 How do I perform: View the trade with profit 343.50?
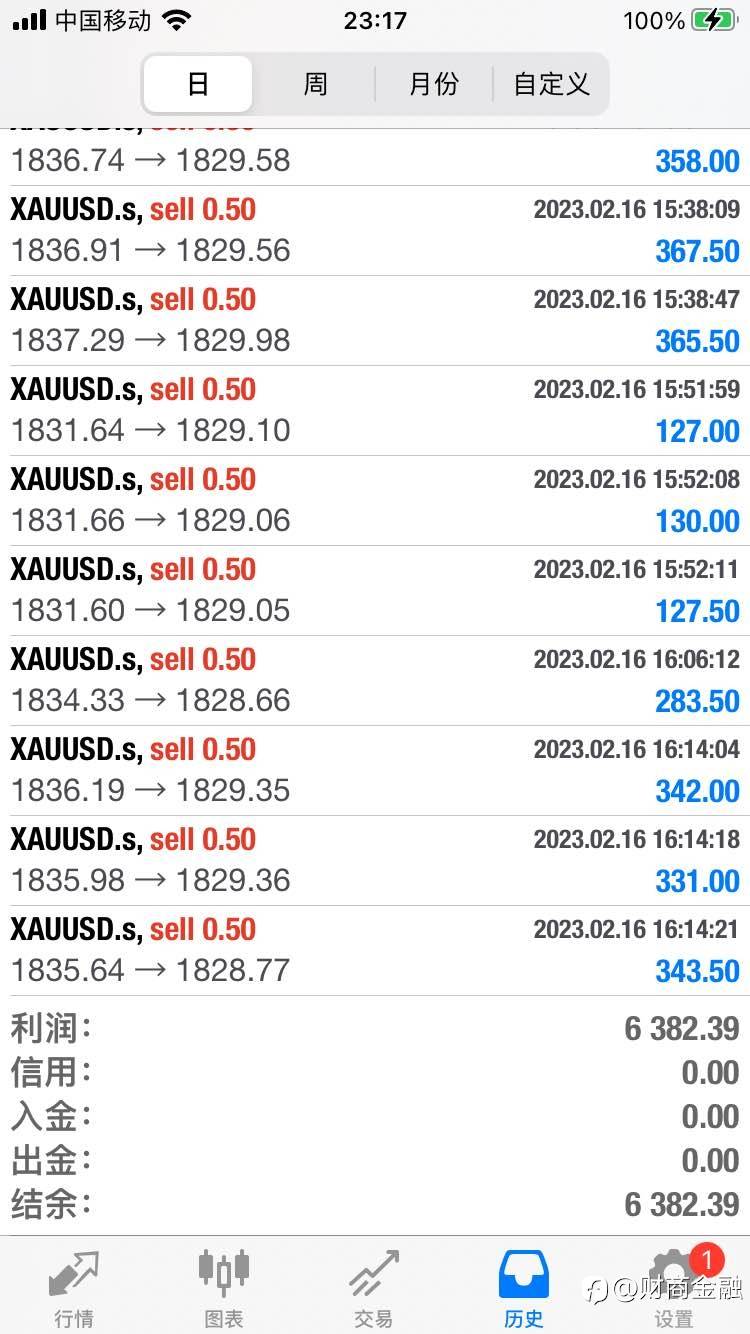coord(375,950)
